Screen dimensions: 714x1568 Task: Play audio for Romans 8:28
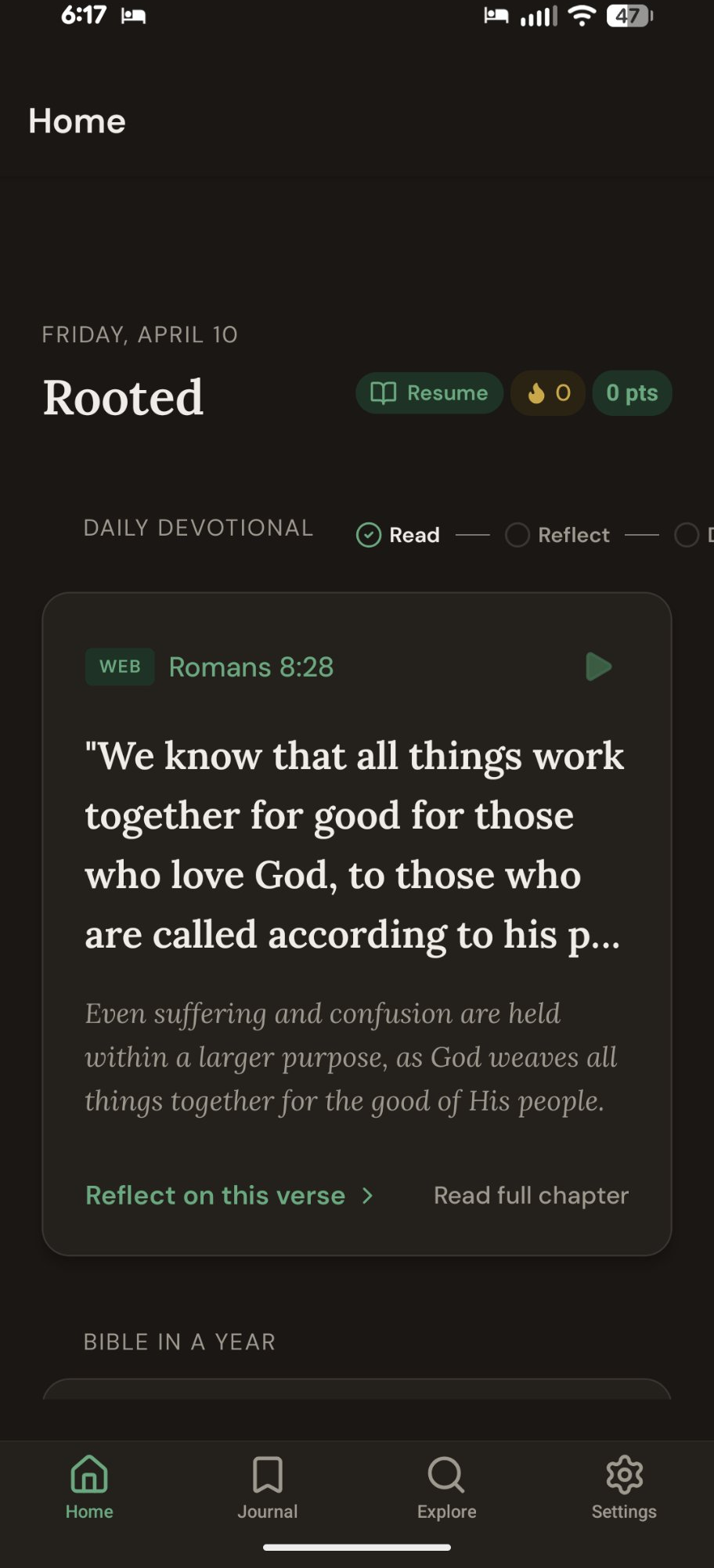pos(598,667)
